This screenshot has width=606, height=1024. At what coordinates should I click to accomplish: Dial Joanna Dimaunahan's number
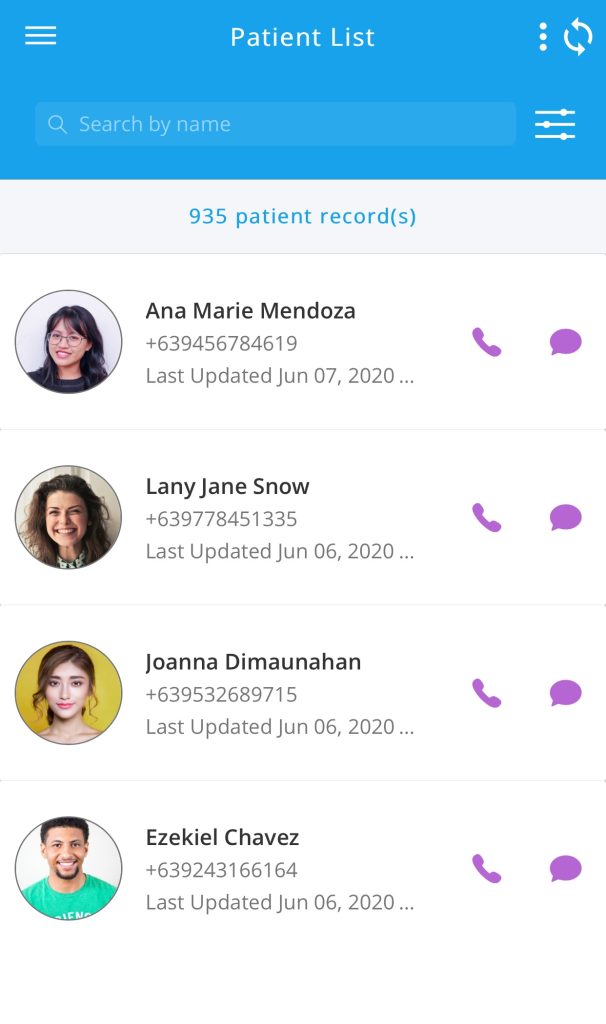click(486, 693)
